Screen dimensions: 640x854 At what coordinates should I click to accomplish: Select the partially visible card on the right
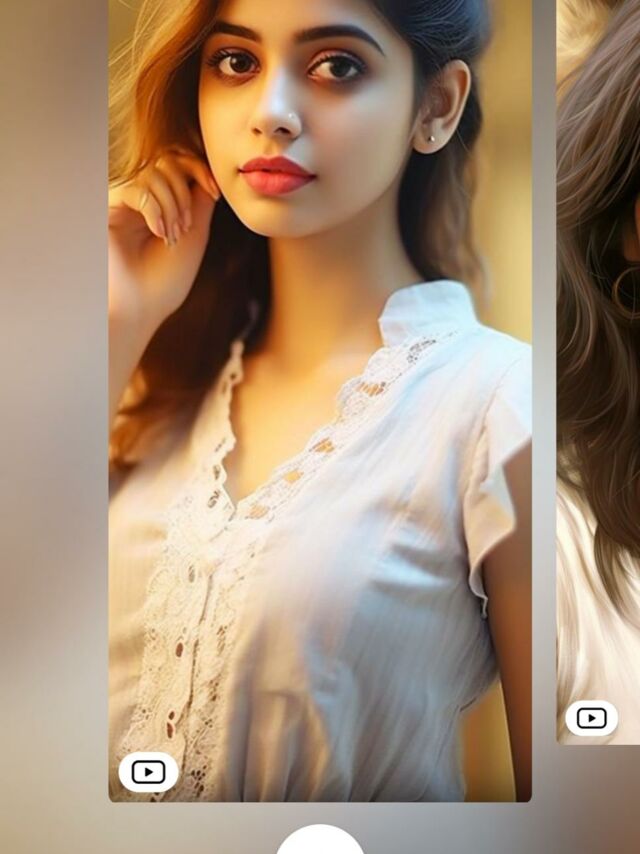pos(598,370)
